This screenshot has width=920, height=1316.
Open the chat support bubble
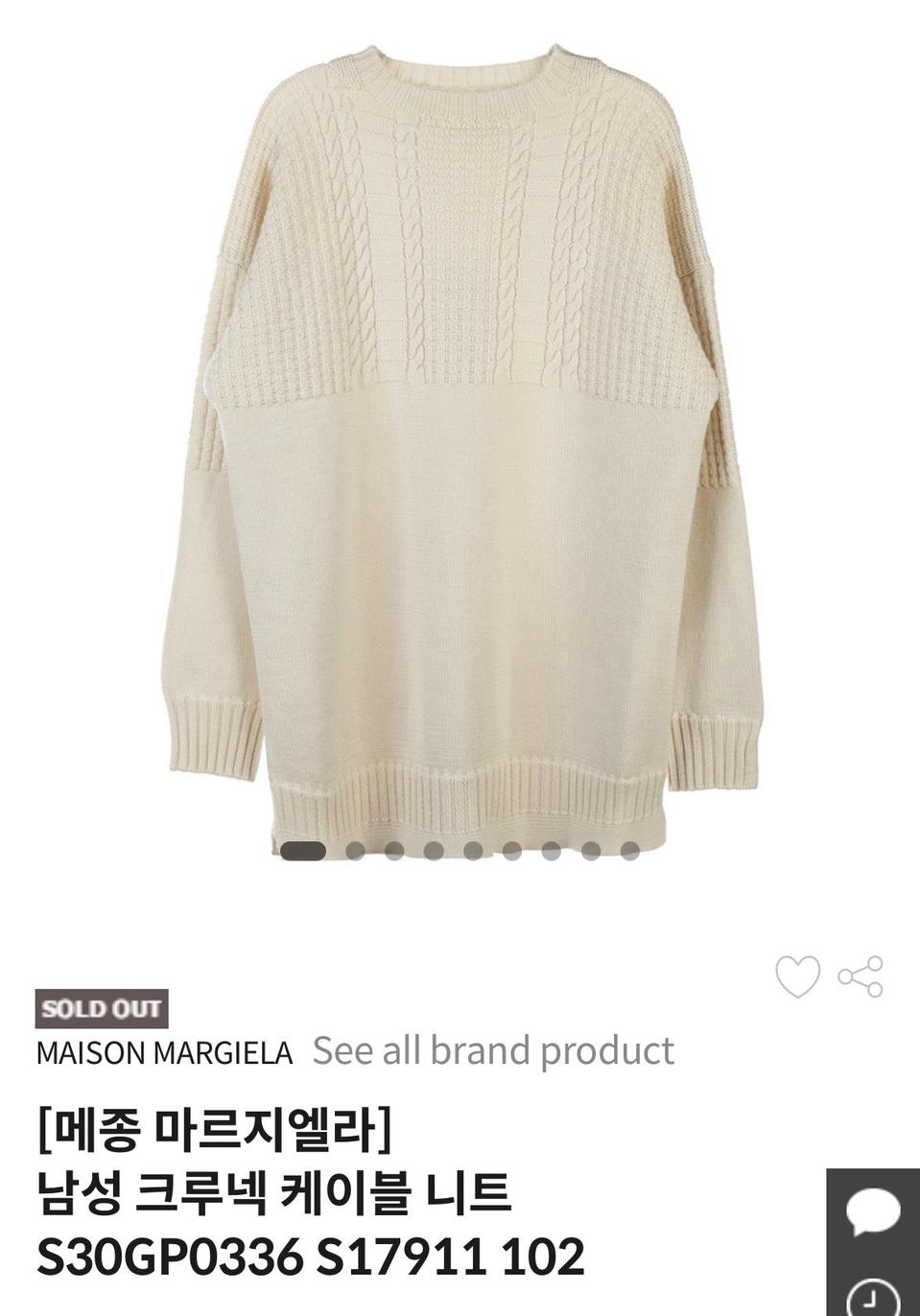(873, 1210)
